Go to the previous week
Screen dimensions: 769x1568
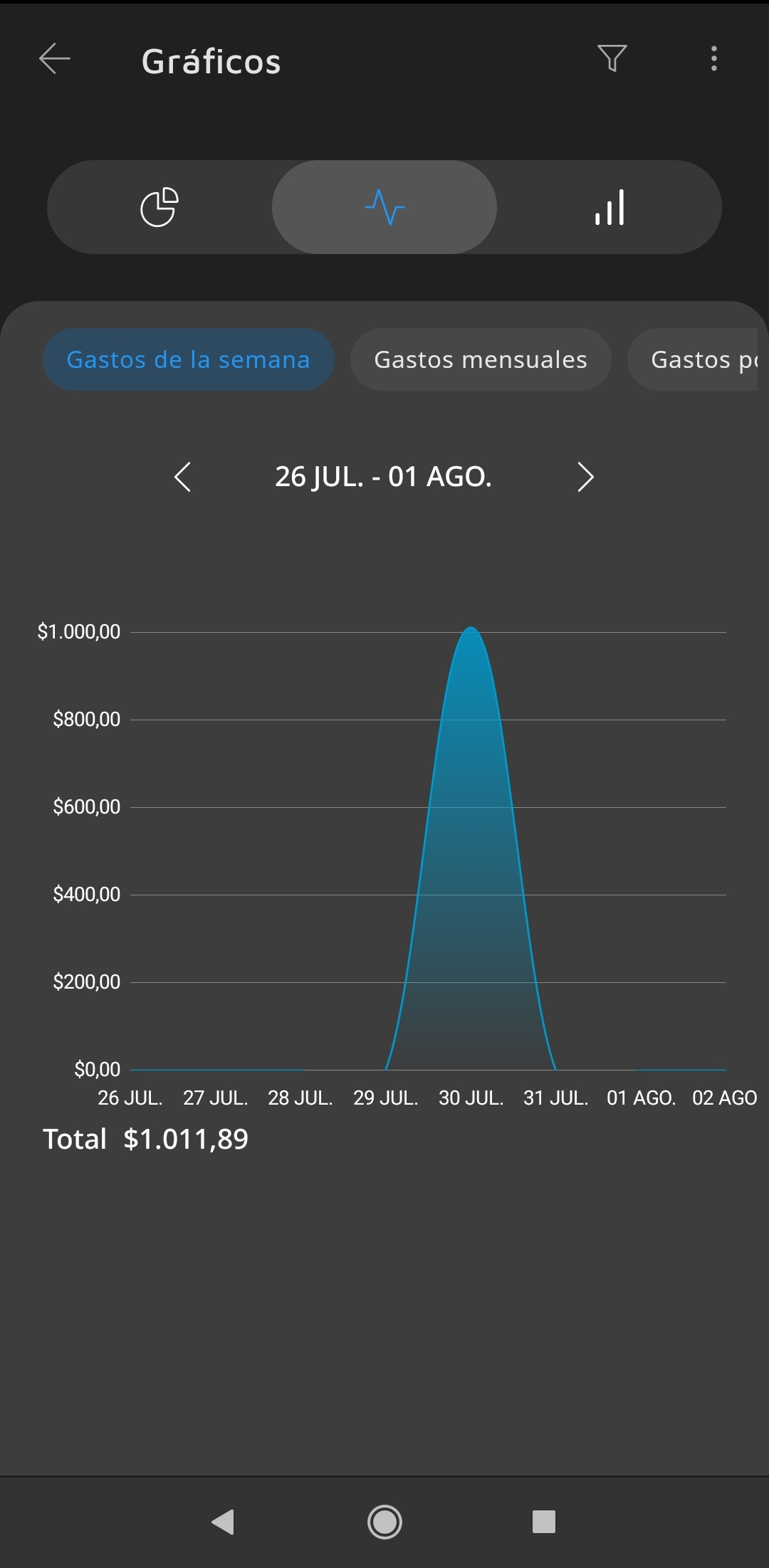click(x=183, y=477)
